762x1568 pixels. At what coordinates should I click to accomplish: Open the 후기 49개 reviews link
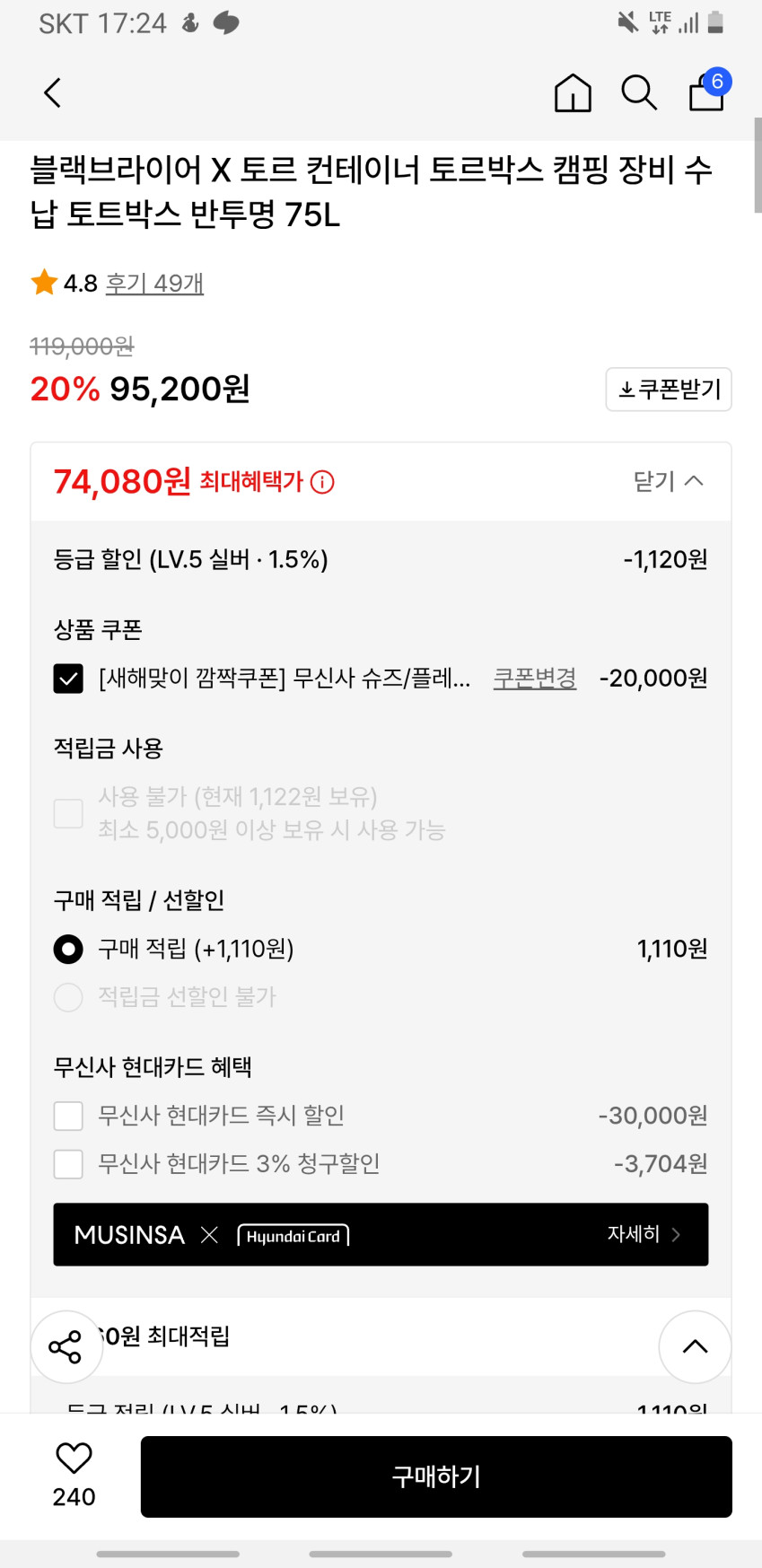point(154,284)
